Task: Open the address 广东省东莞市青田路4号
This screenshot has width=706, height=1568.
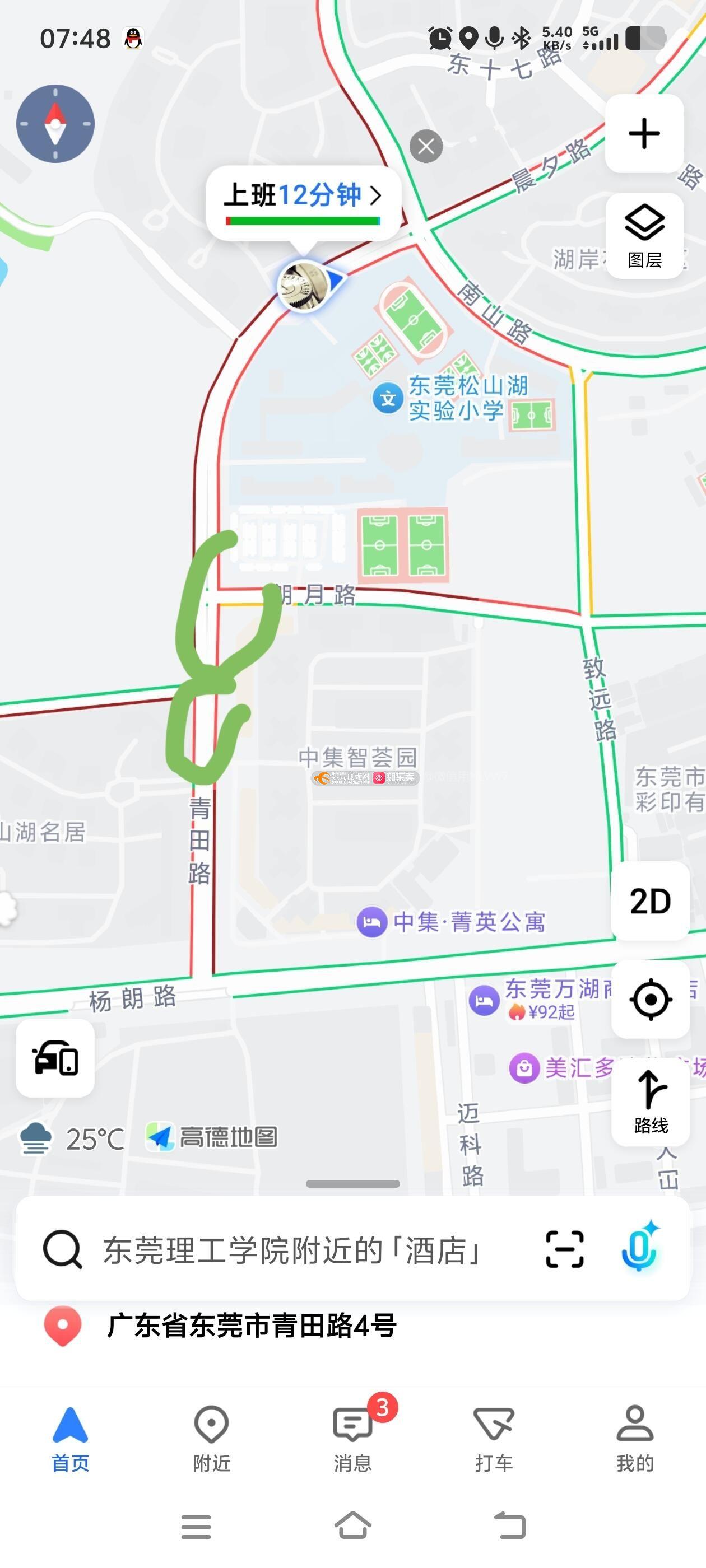Action: pyautogui.click(x=251, y=1326)
